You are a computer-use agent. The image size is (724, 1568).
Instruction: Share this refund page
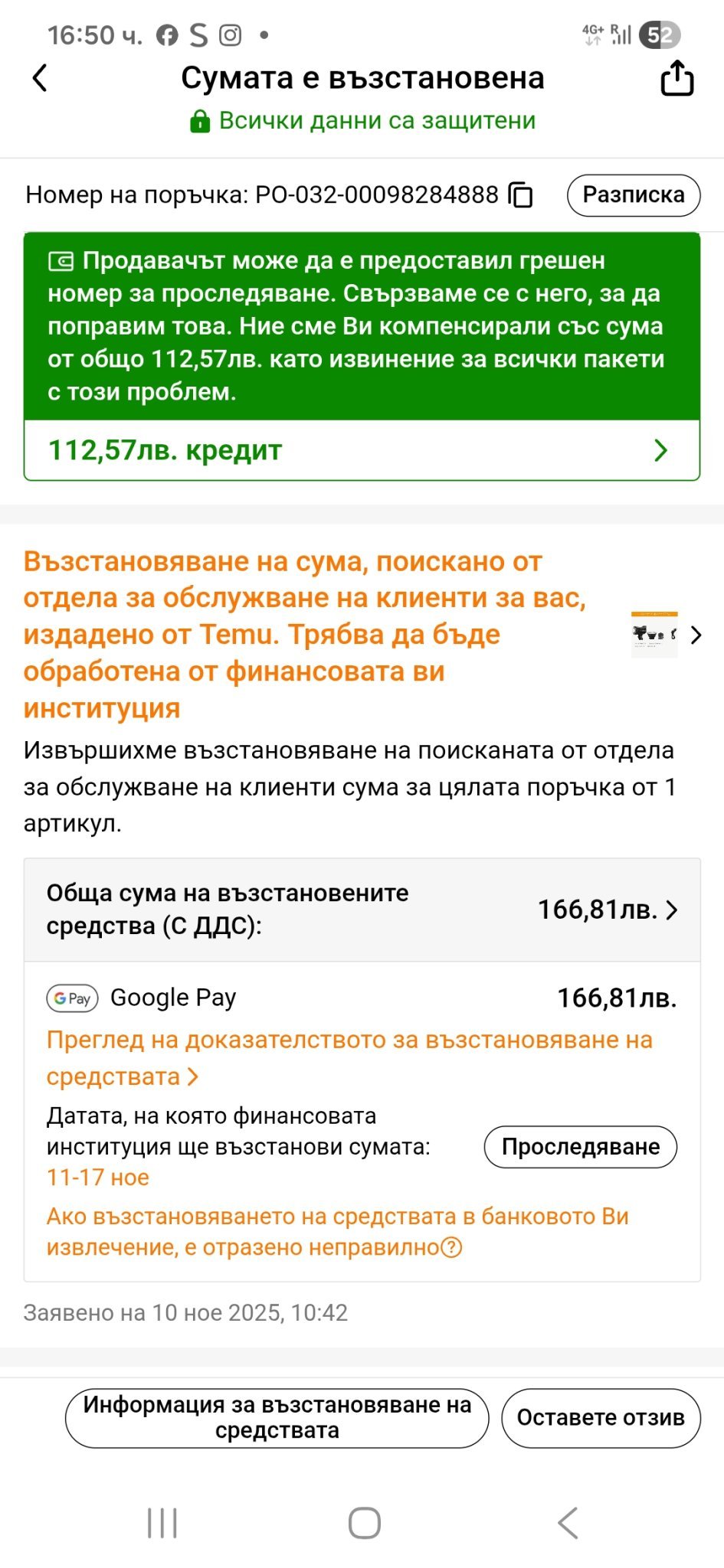click(x=676, y=79)
